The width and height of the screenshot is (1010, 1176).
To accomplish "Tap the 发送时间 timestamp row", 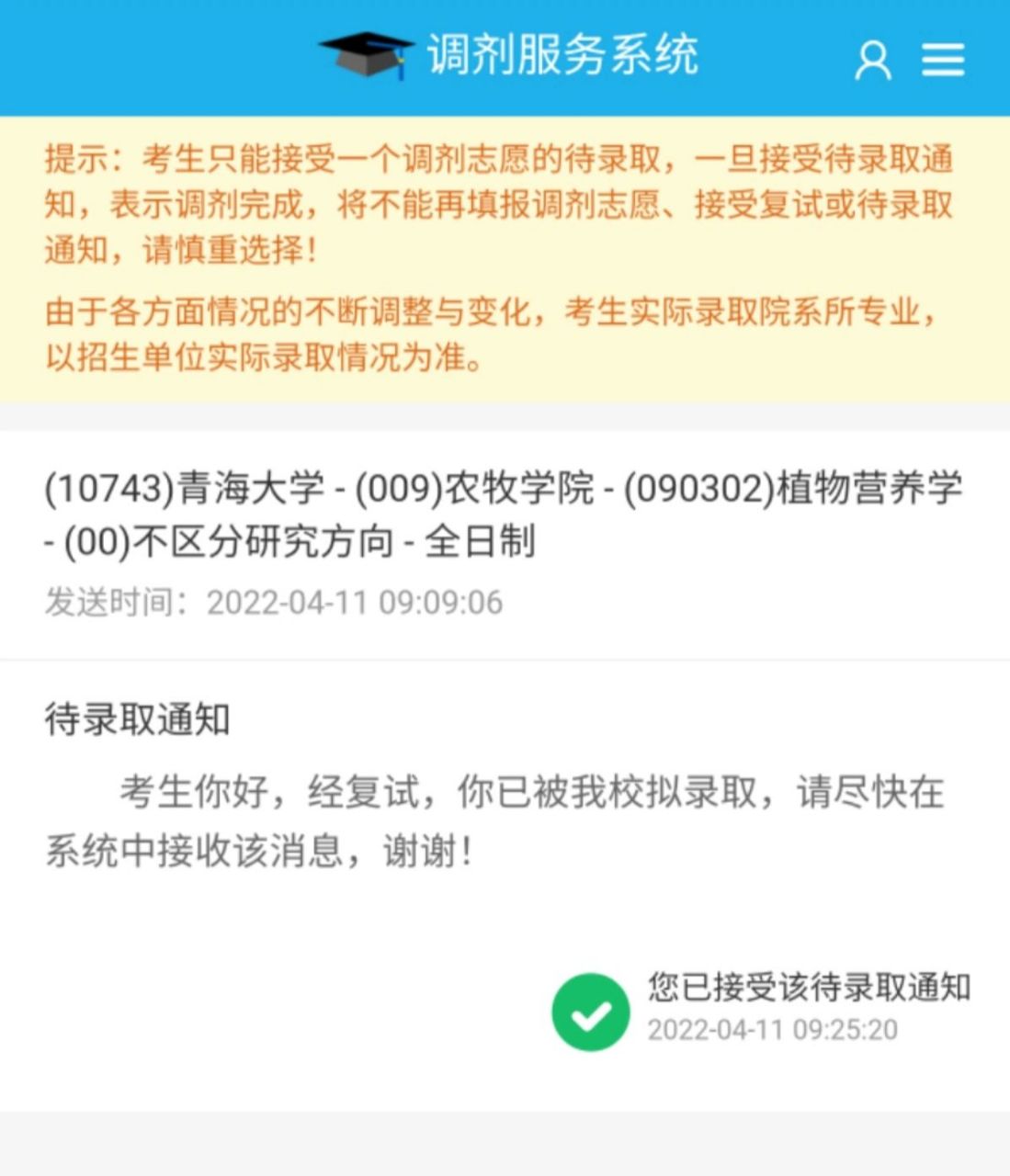I will tap(271, 602).
